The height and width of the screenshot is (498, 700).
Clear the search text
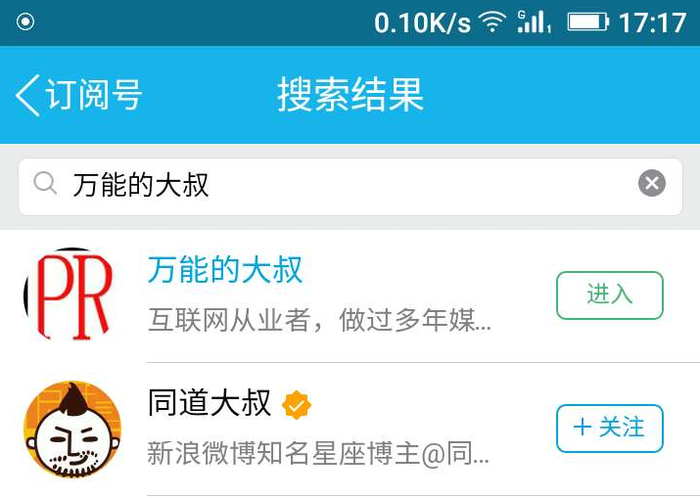click(651, 183)
